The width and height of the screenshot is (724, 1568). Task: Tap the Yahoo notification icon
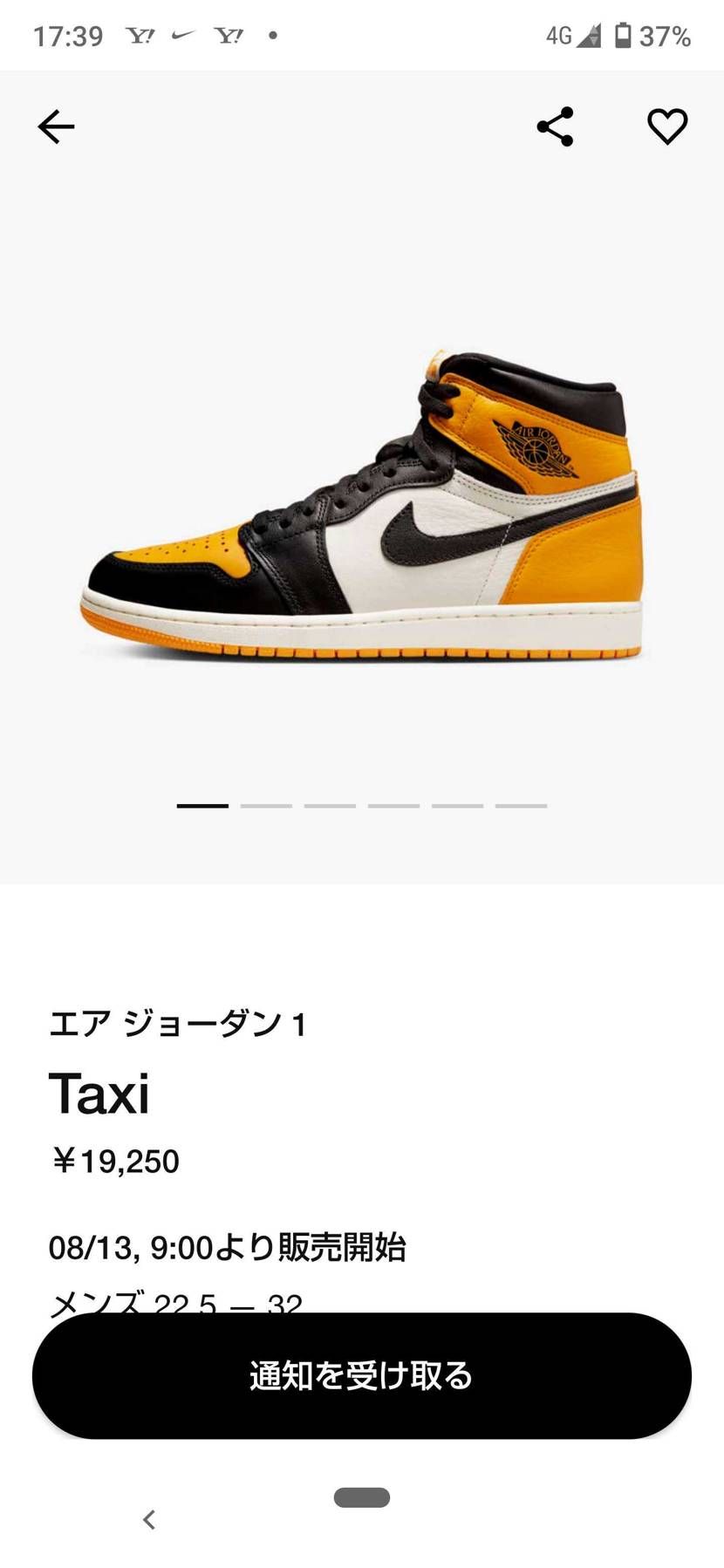141,35
